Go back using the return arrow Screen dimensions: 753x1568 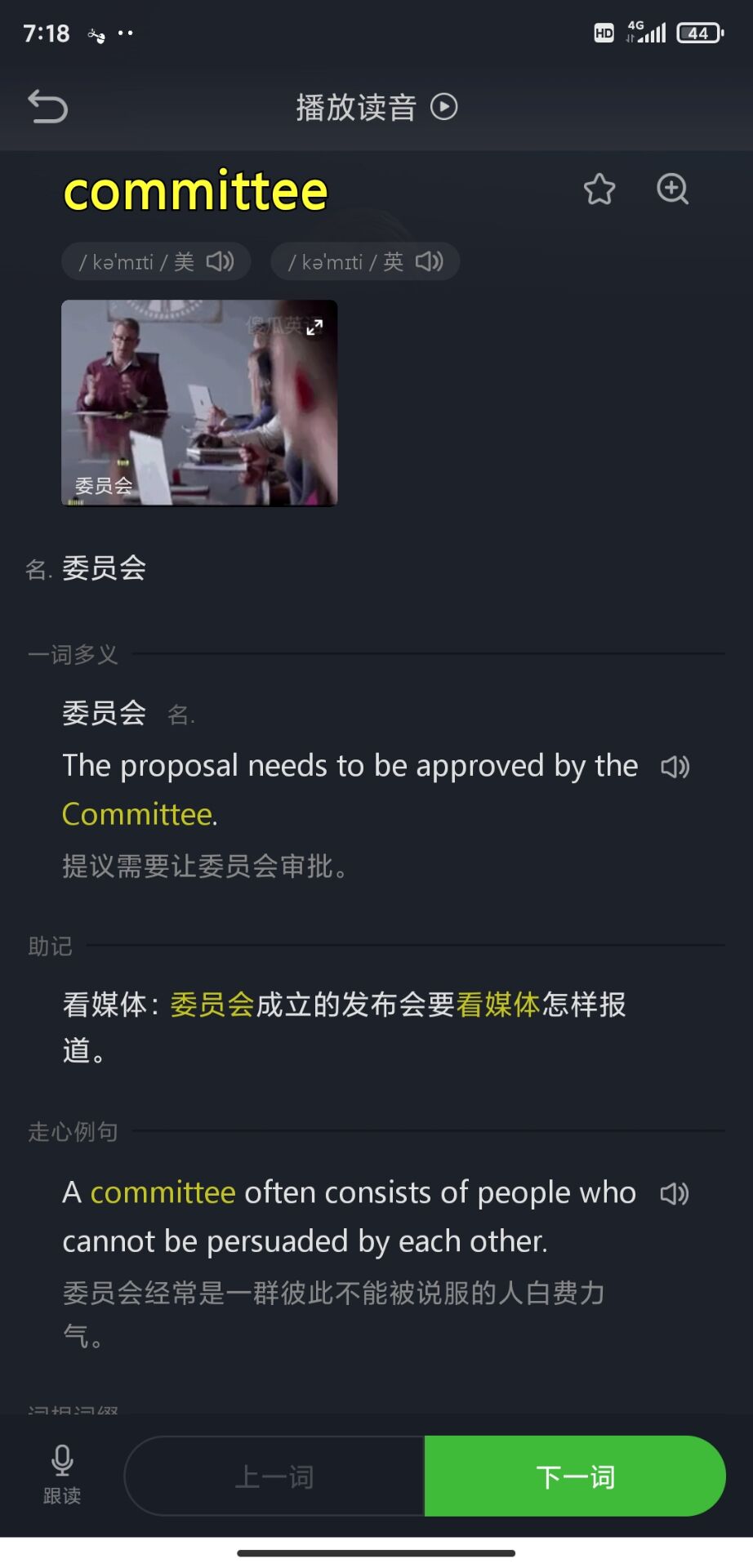[x=47, y=107]
